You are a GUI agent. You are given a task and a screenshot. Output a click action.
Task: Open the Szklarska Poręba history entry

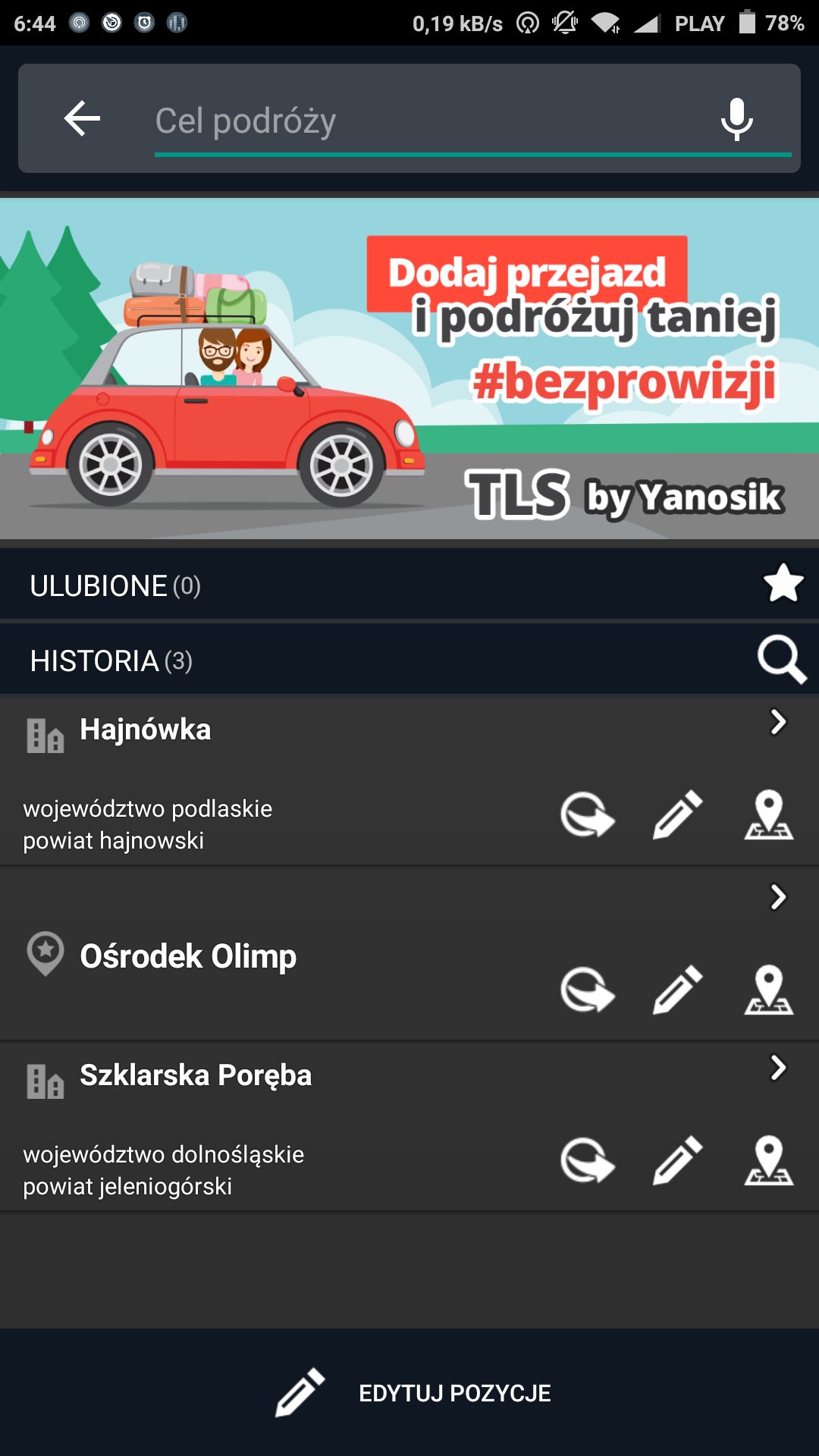(x=409, y=1128)
